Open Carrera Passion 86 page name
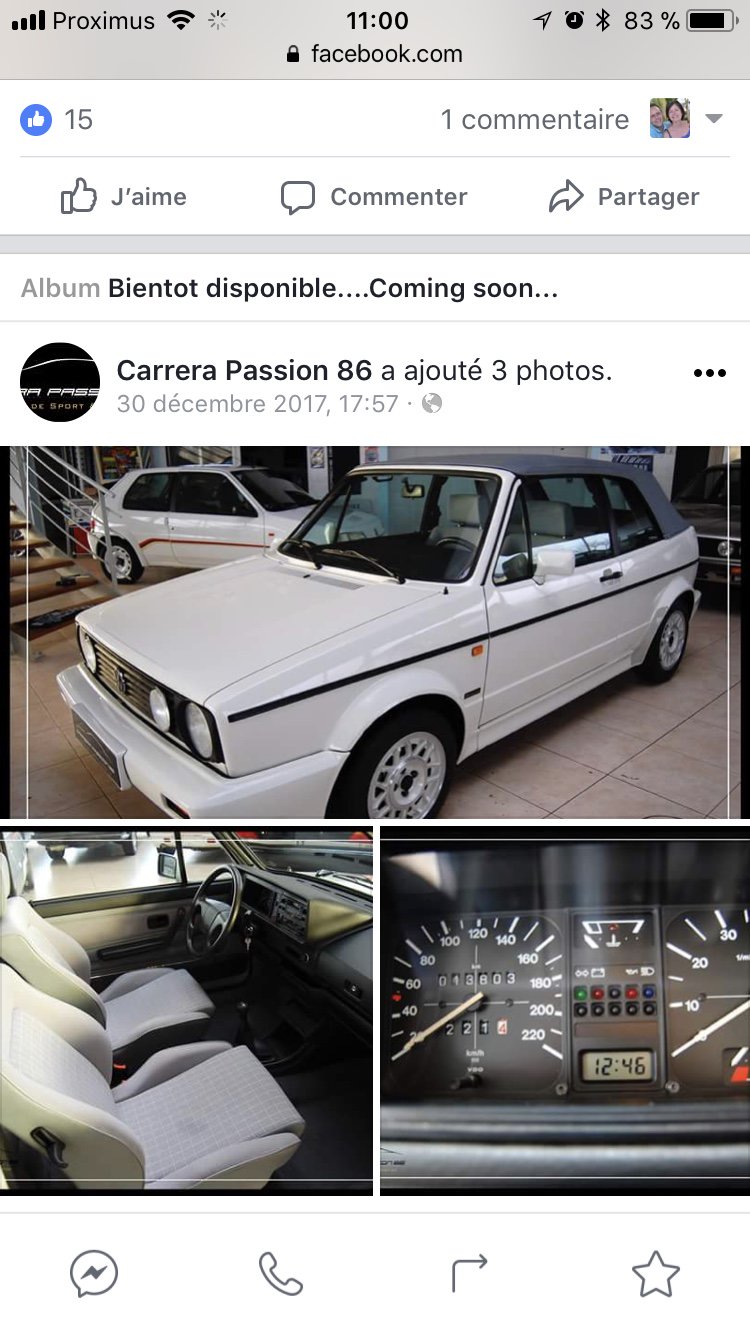This screenshot has height=1334, width=750. 244,371
